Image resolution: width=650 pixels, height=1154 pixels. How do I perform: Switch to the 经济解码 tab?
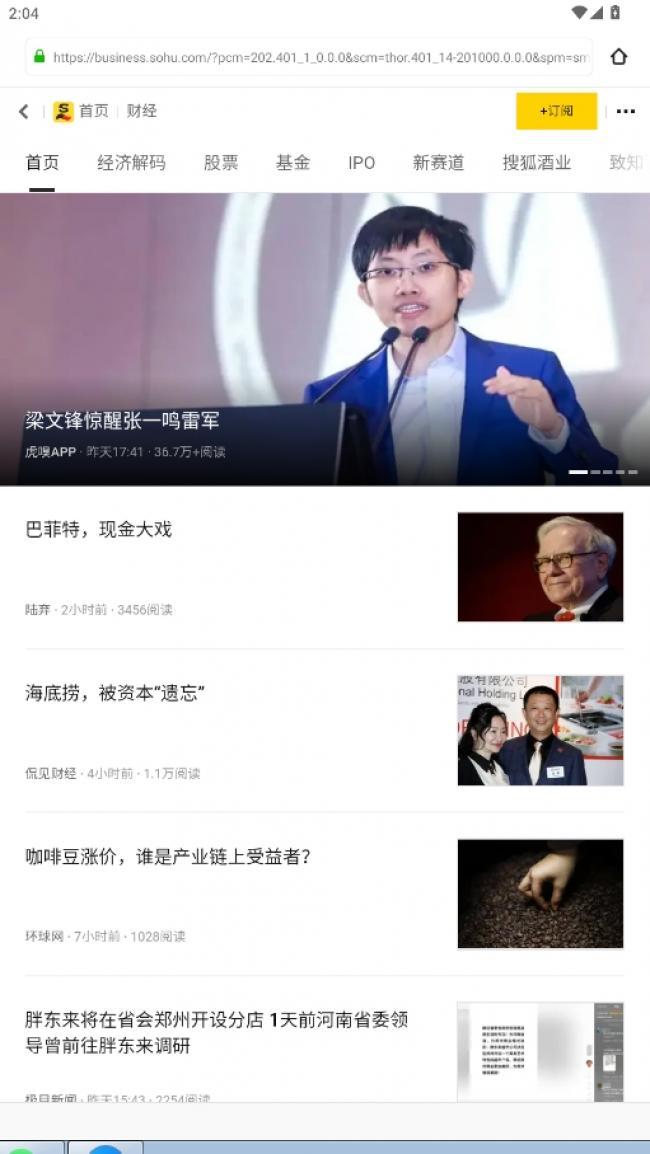point(131,162)
